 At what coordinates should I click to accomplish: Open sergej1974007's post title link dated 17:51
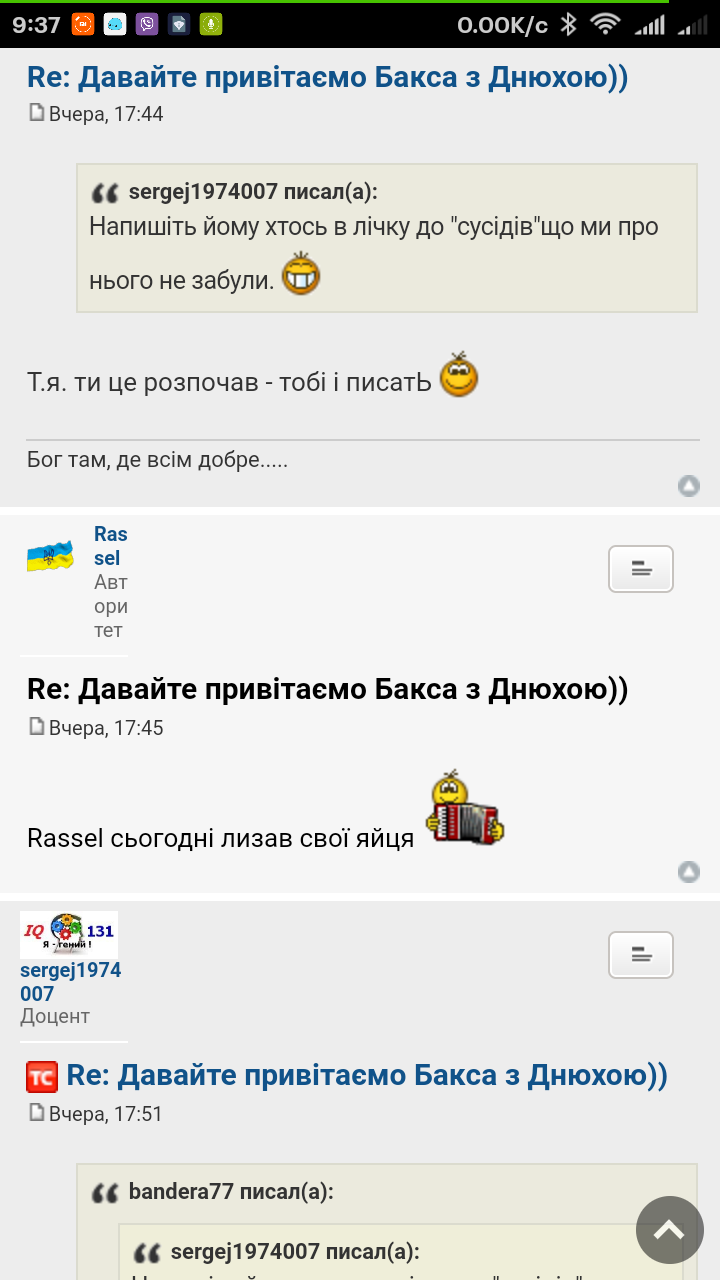[366, 1075]
